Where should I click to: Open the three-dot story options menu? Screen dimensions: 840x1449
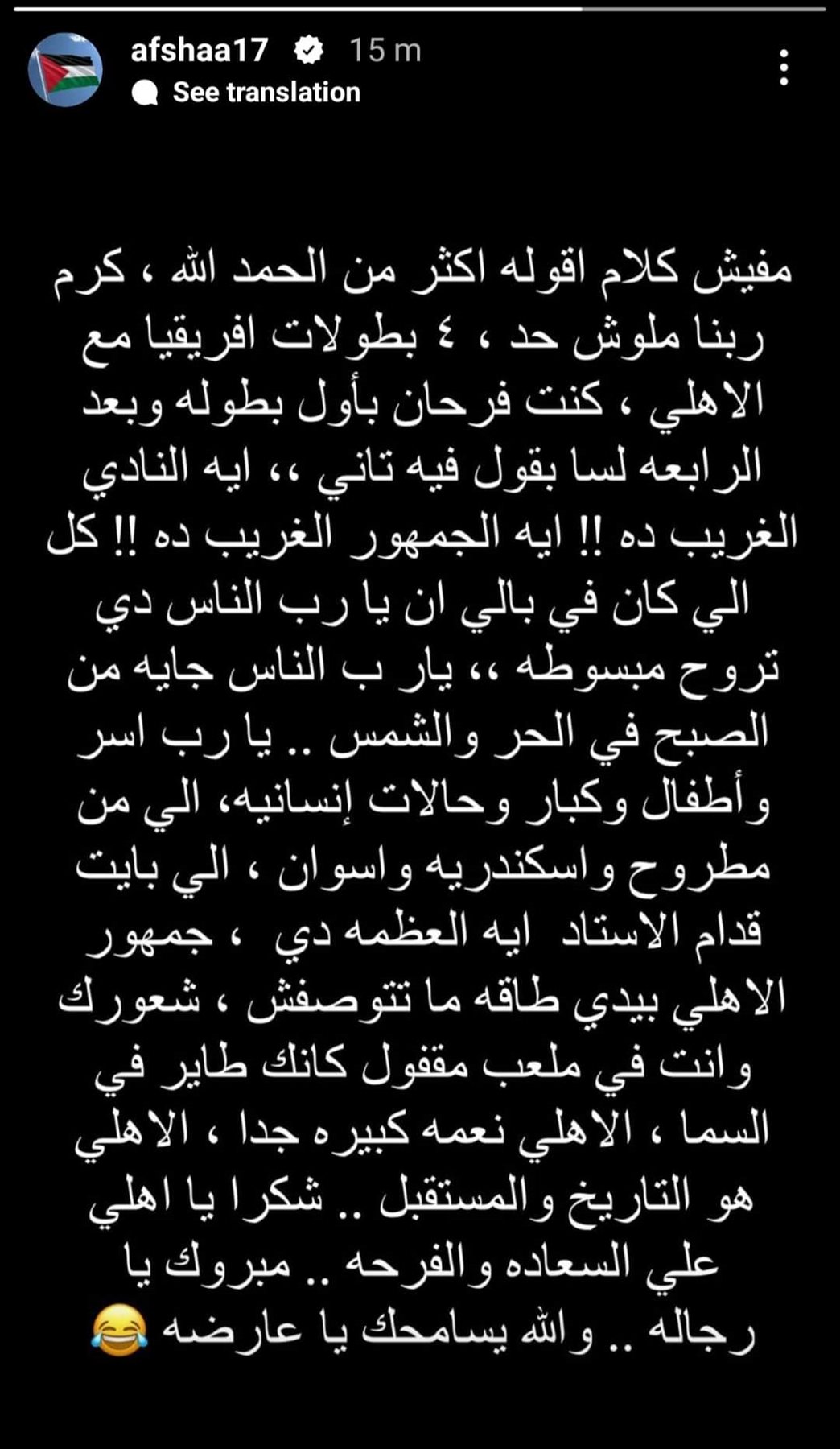point(784,68)
